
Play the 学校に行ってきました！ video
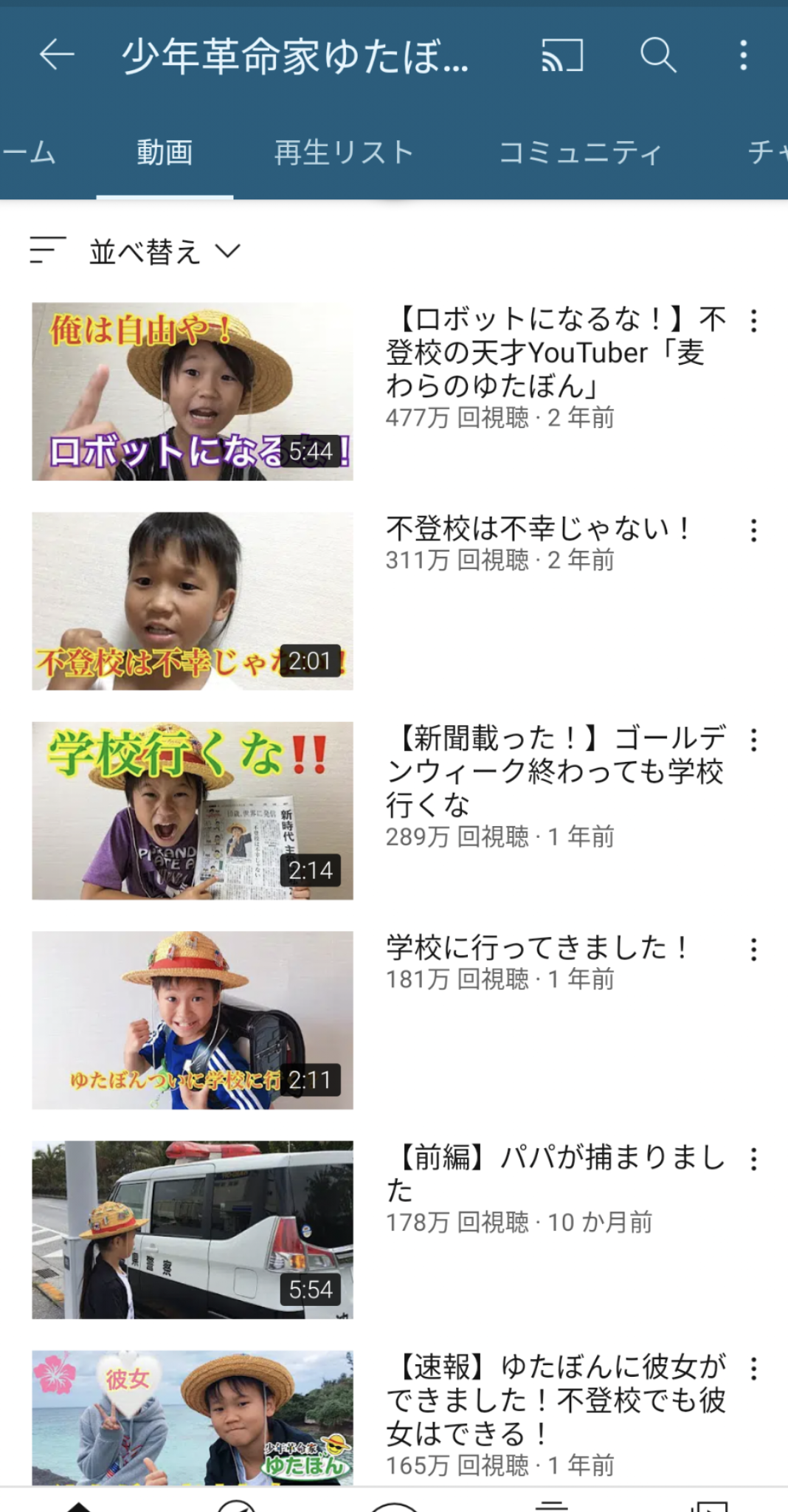click(193, 1020)
